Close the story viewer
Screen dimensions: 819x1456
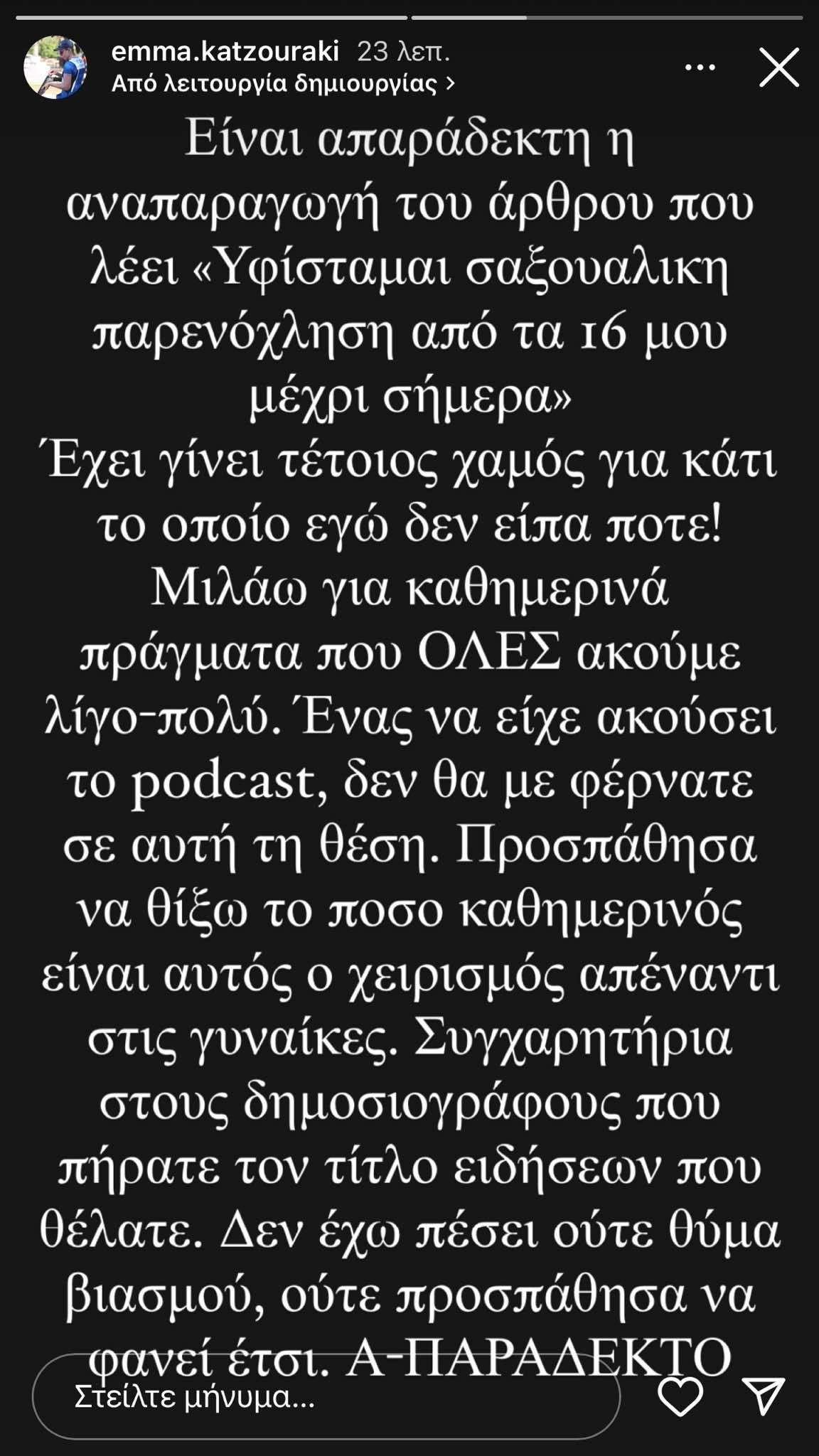pos(779,68)
